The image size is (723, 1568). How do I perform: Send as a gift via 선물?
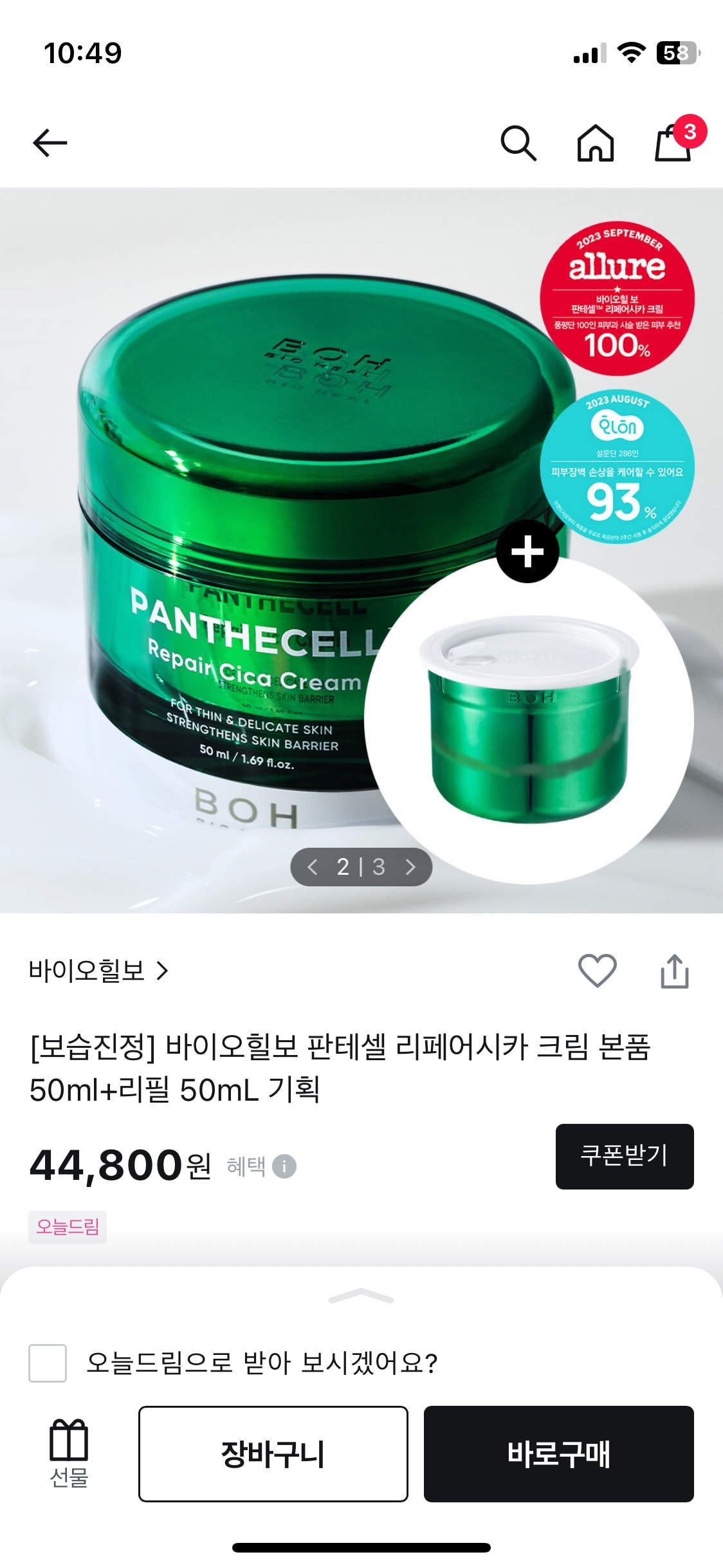pos(69,1453)
